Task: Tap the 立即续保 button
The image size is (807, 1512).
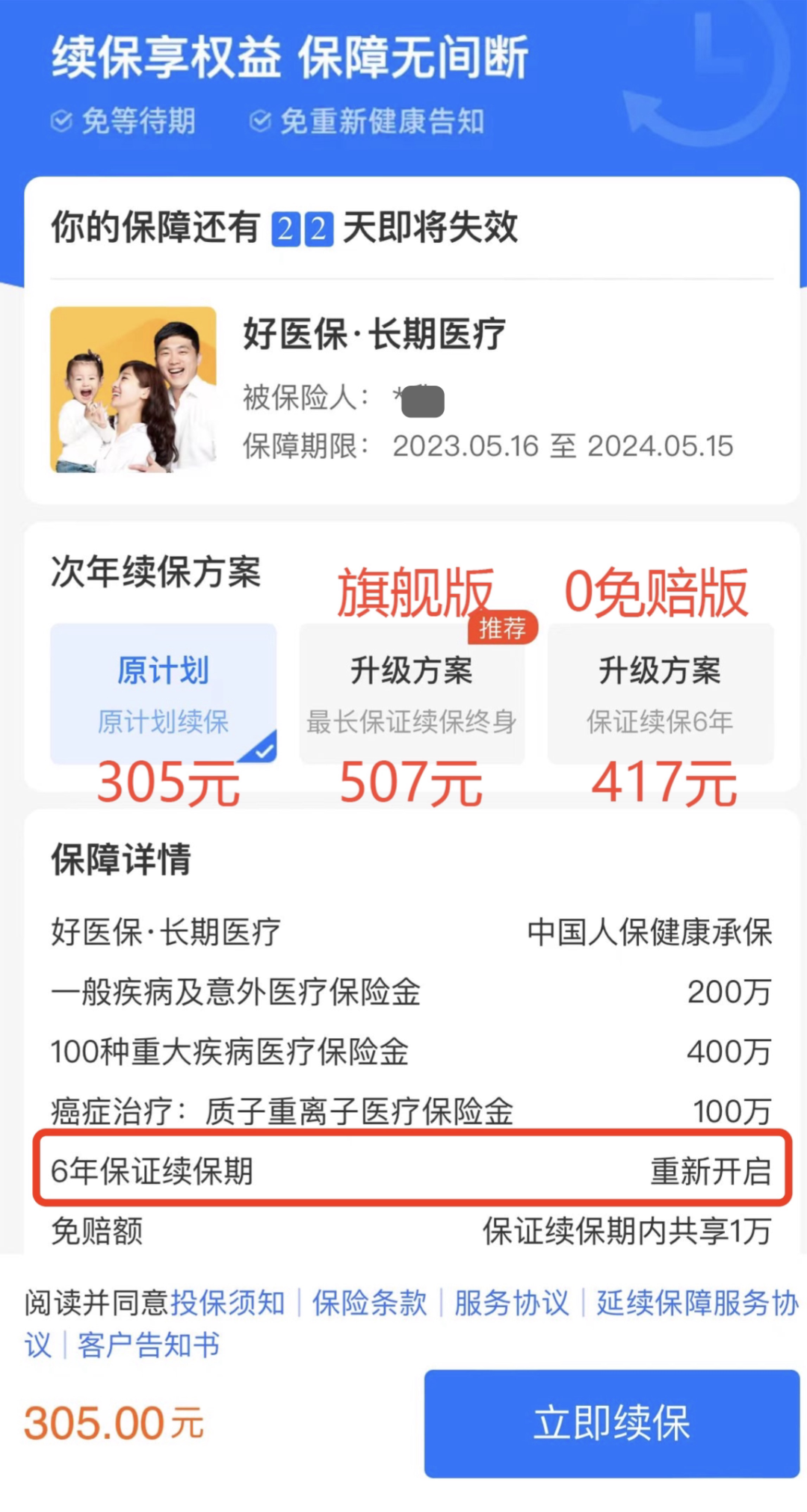Action: (611, 1422)
